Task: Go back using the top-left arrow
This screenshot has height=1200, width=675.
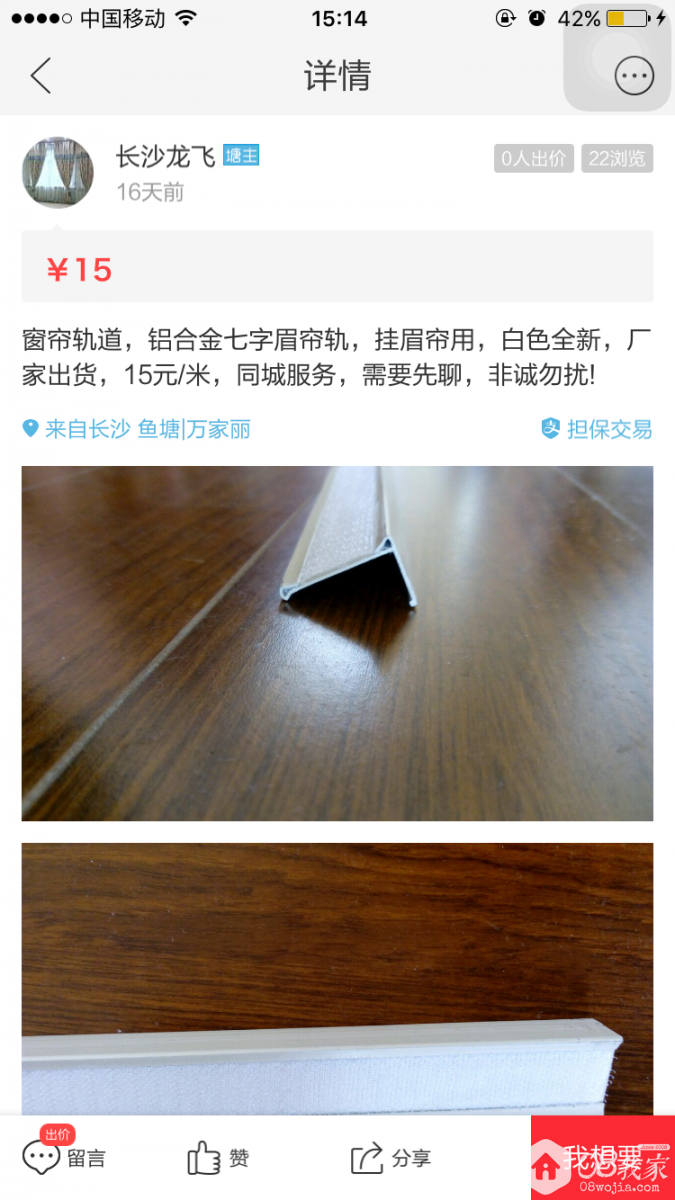Action: [41, 76]
